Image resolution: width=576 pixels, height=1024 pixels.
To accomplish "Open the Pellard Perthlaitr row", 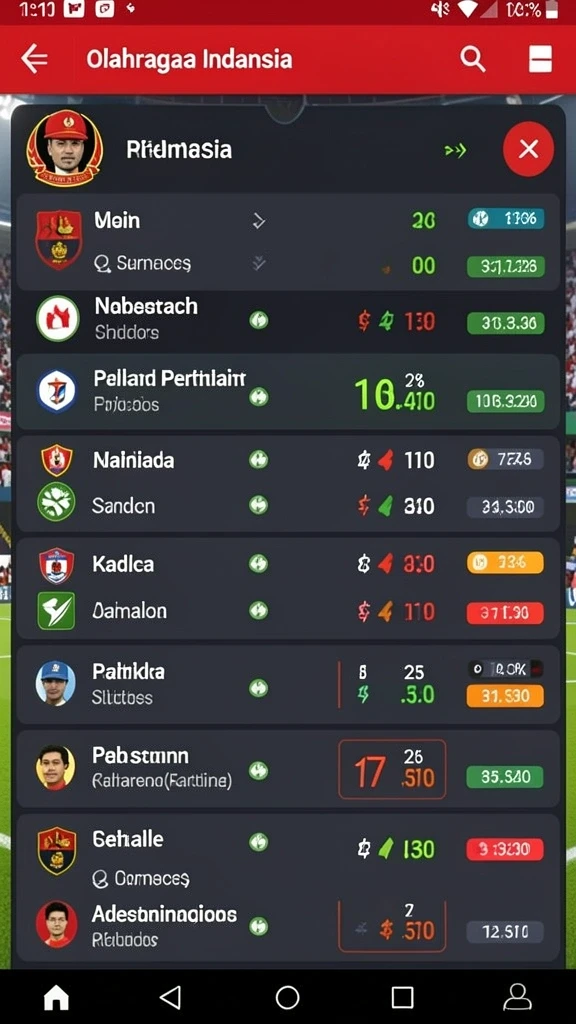I will (x=288, y=392).
